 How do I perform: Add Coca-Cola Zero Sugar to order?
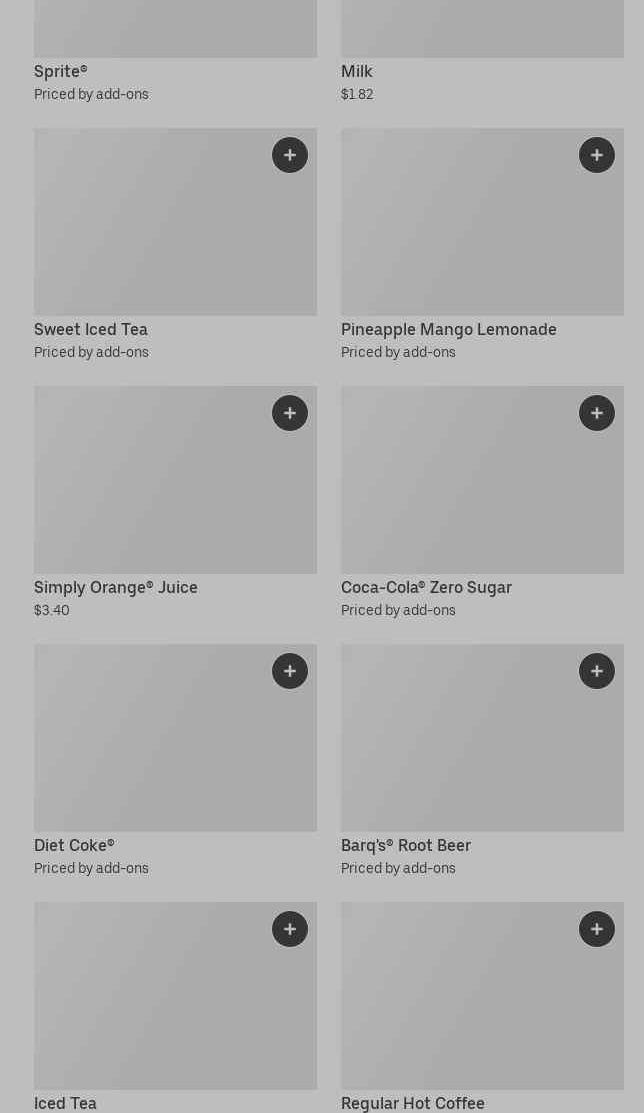pos(597,413)
